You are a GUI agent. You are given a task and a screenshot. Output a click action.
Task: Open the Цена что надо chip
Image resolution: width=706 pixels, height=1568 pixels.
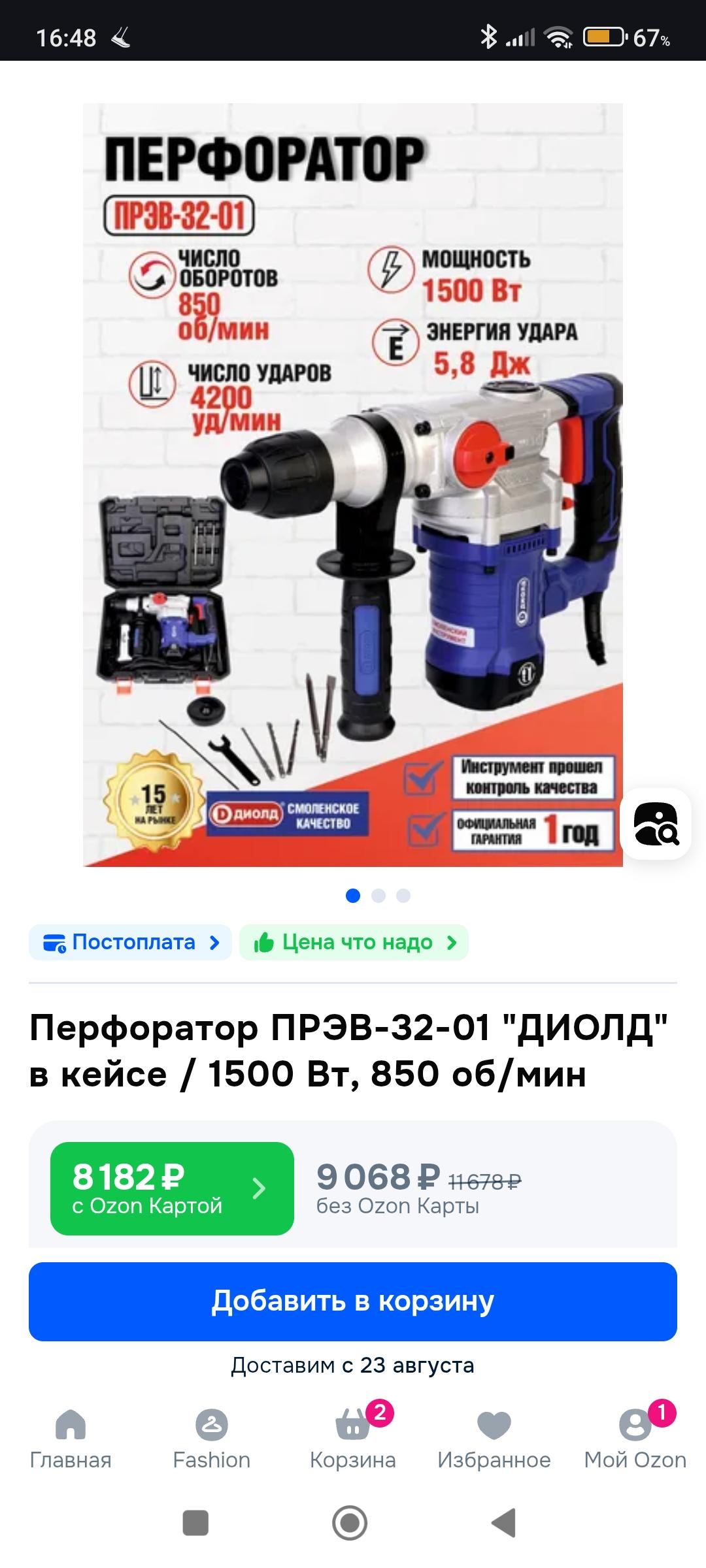click(x=354, y=942)
